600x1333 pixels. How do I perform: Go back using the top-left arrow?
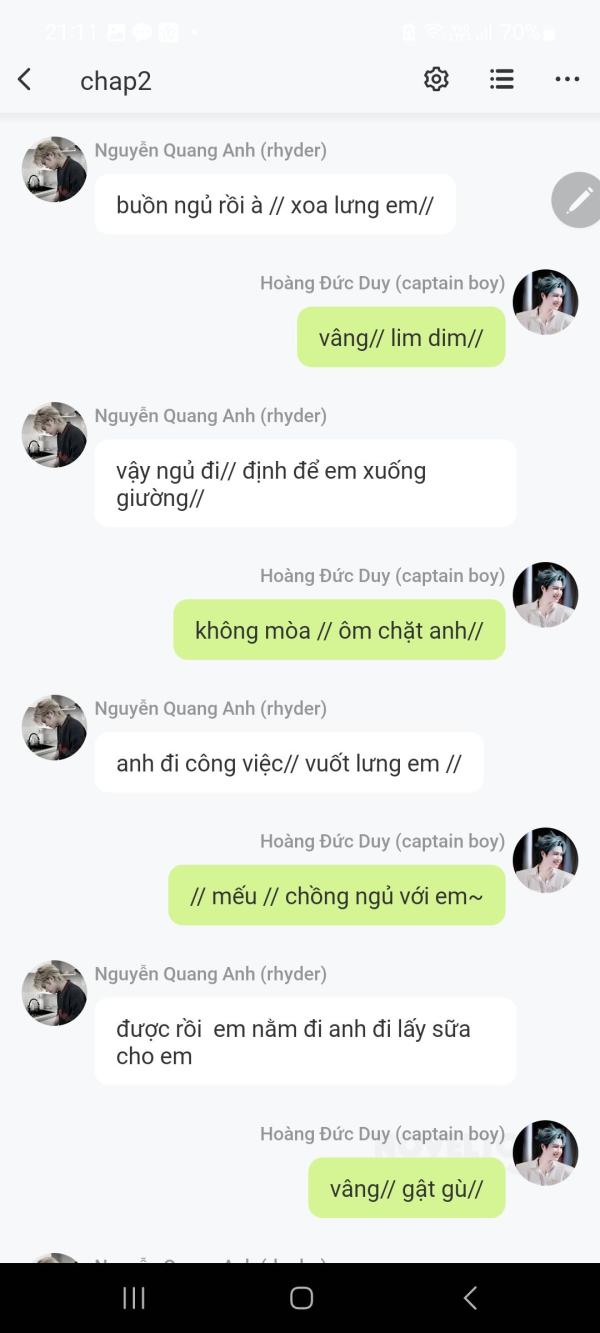pyautogui.click(x=25, y=80)
